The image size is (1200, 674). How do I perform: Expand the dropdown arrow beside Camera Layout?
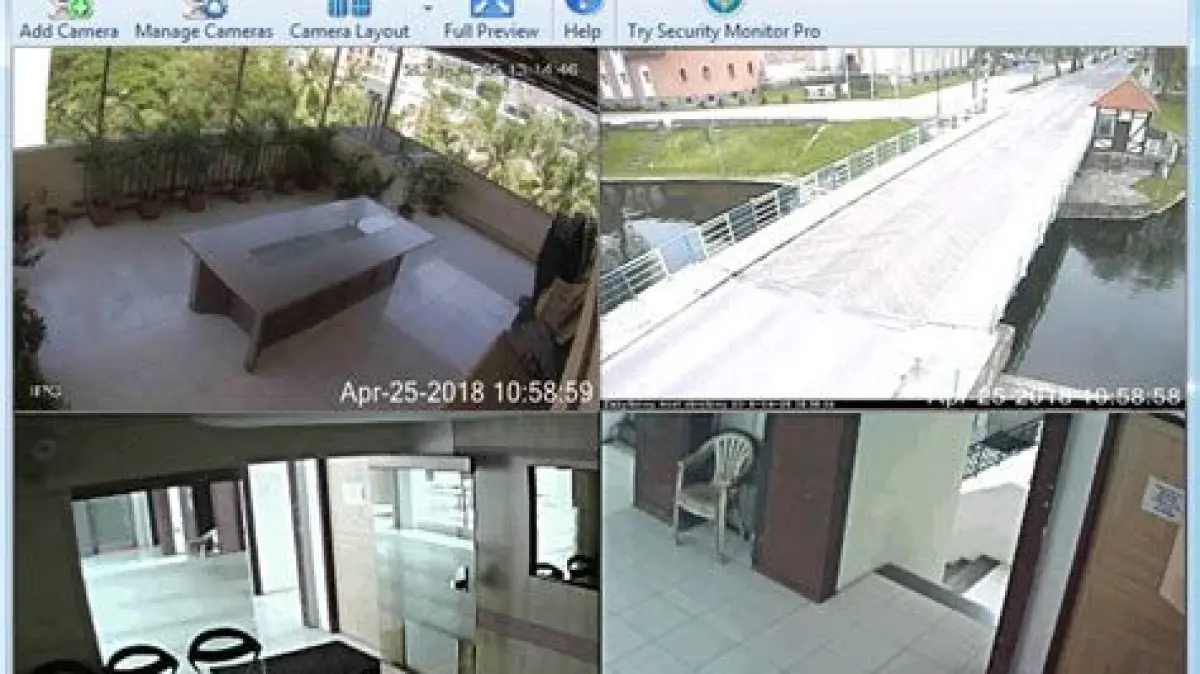(427, 9)
